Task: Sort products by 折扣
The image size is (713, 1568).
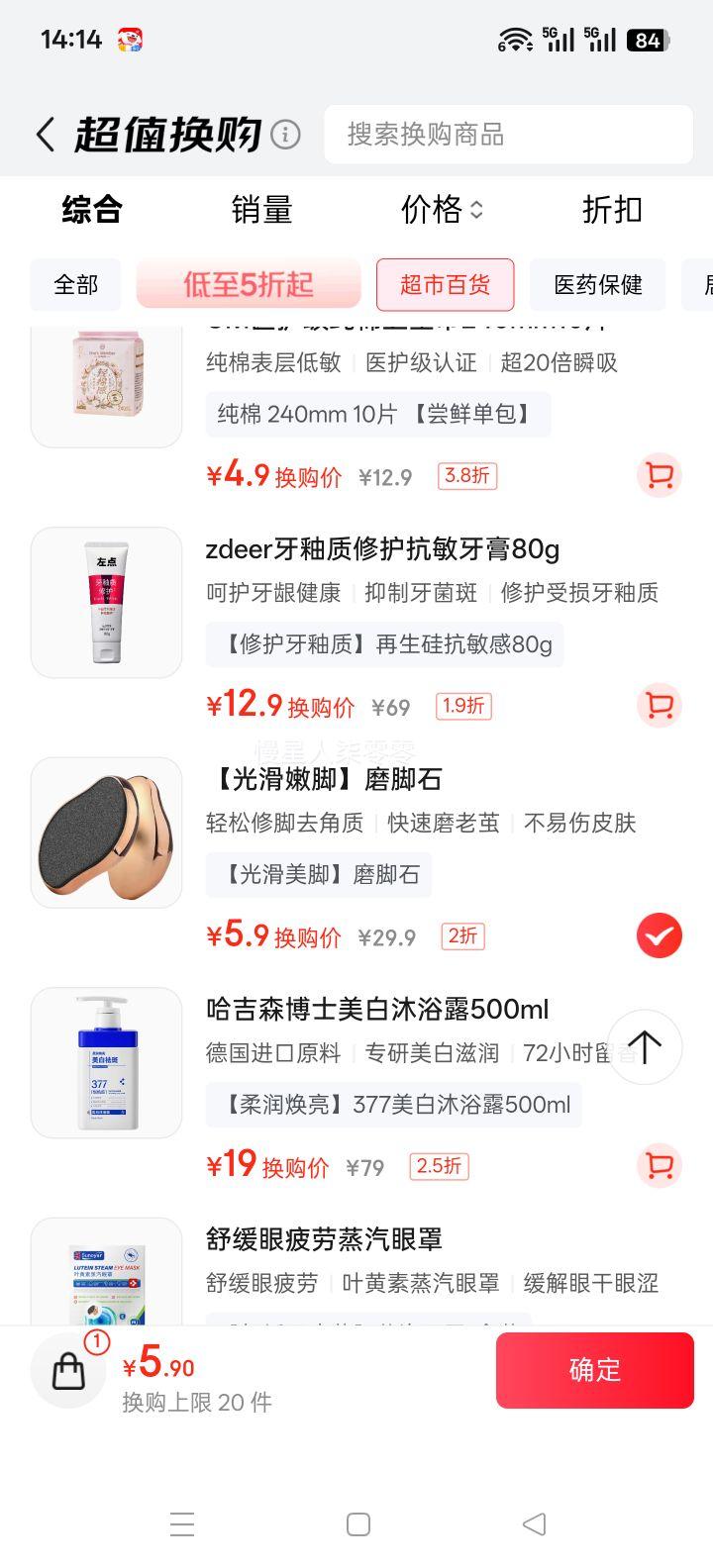Action: tap(612, 210)
